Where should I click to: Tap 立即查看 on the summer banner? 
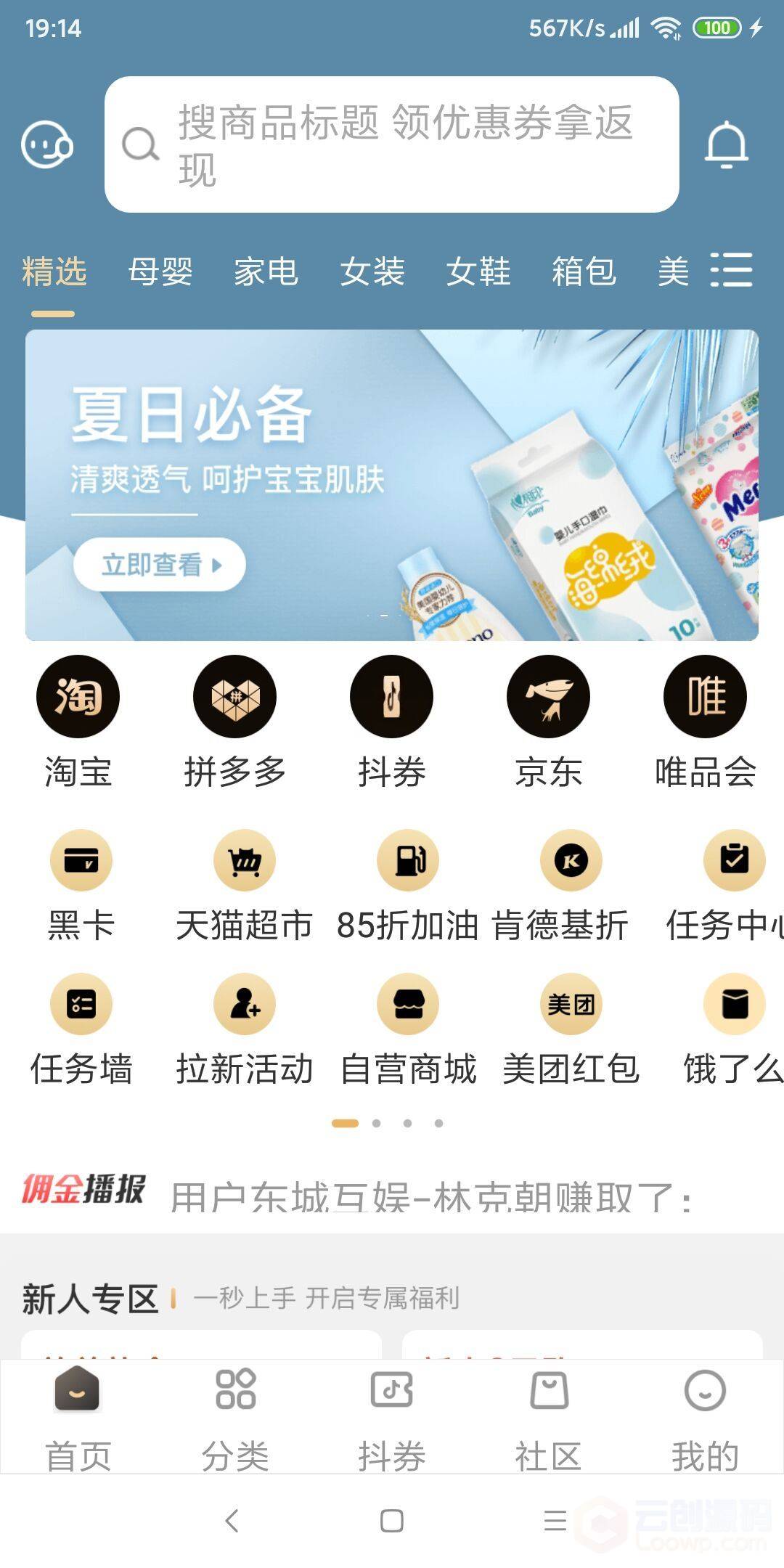click(160, 564)
